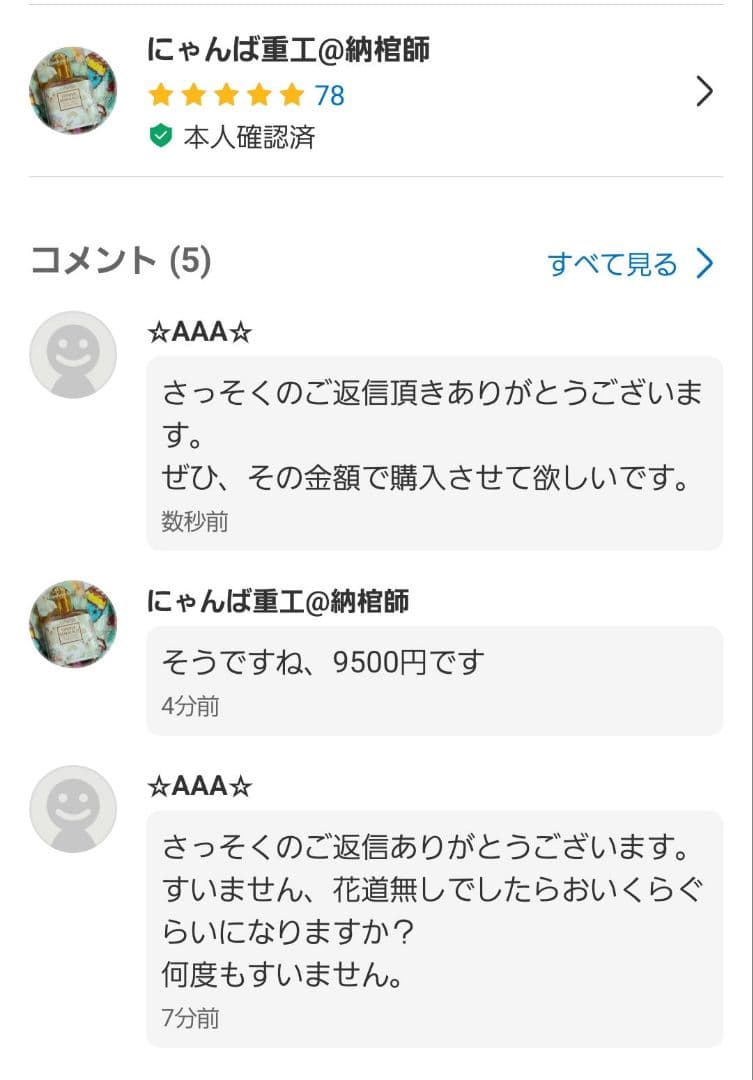Open すべて見る link
The height and width of the screenshot is (1080, 753).
[613, 262]
